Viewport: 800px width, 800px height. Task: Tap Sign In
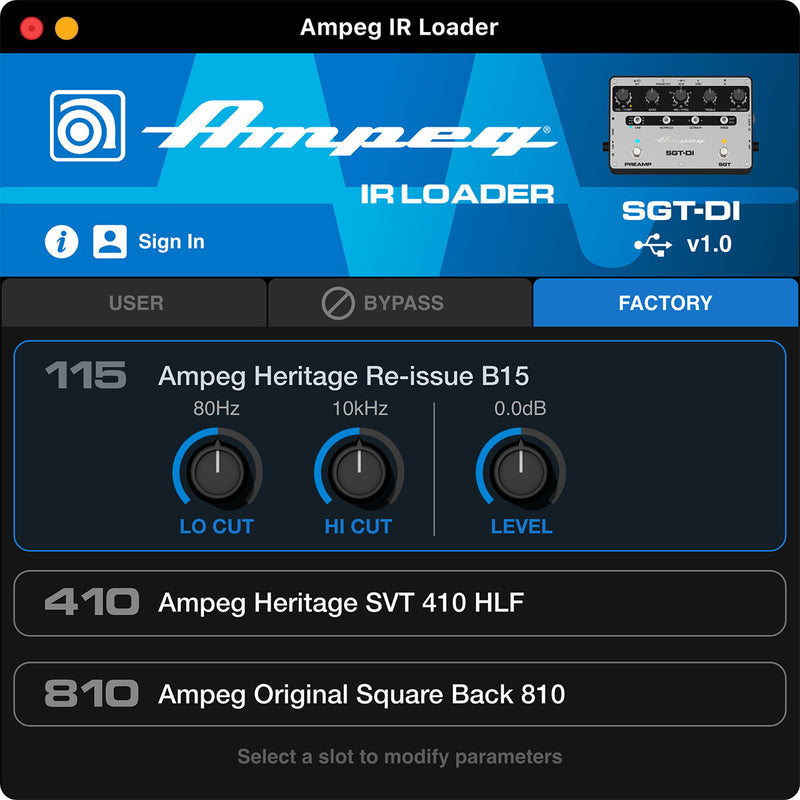click(x=170, y=241)
